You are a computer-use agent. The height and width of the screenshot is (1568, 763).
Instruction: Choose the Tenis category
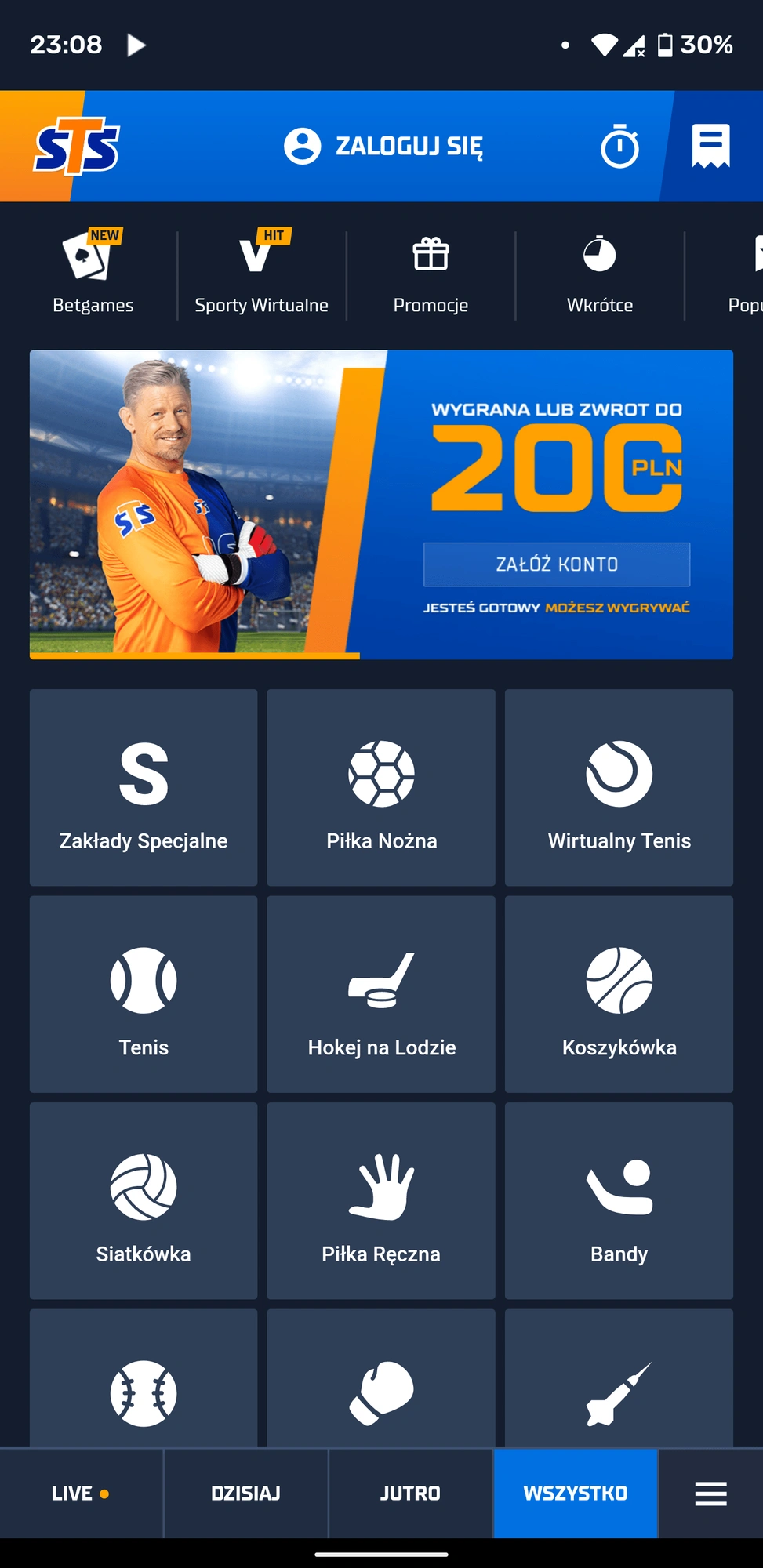pos(144,994)
